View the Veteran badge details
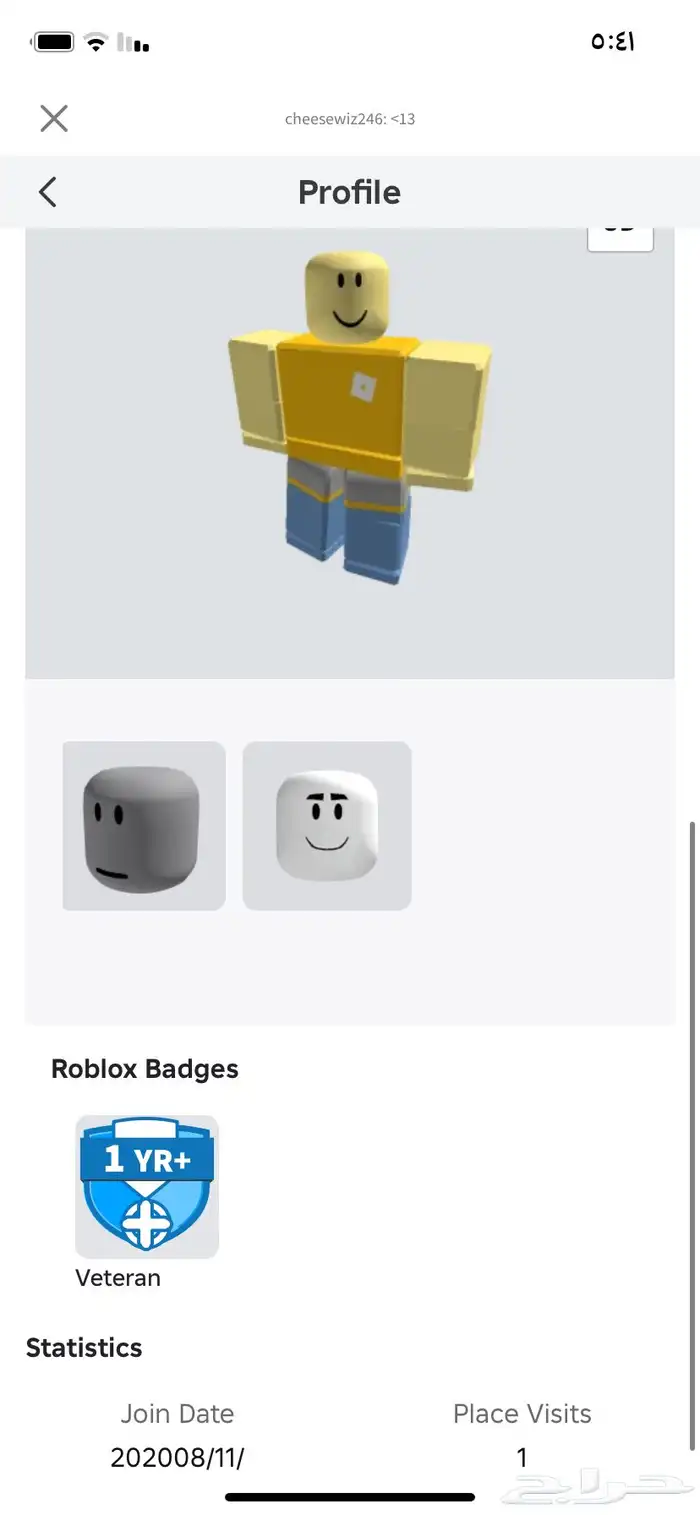Screen dimensions: 700x1515 [147, 1186]
